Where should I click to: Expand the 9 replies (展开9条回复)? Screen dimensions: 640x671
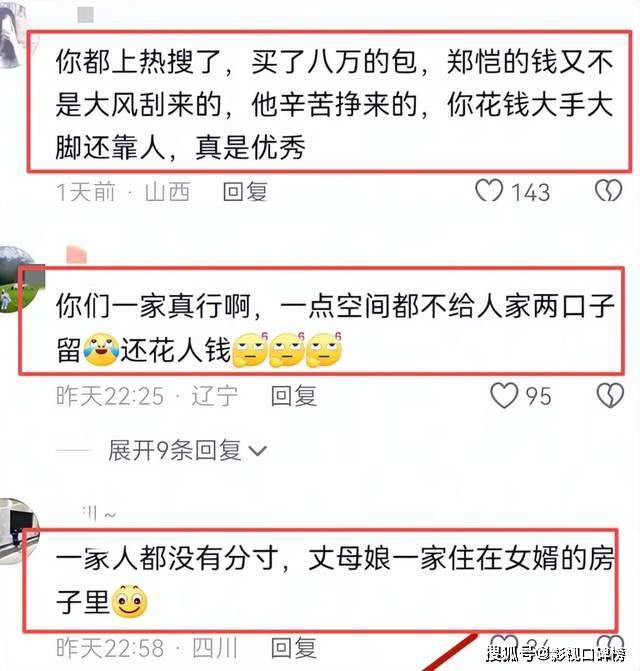(187, 451)
